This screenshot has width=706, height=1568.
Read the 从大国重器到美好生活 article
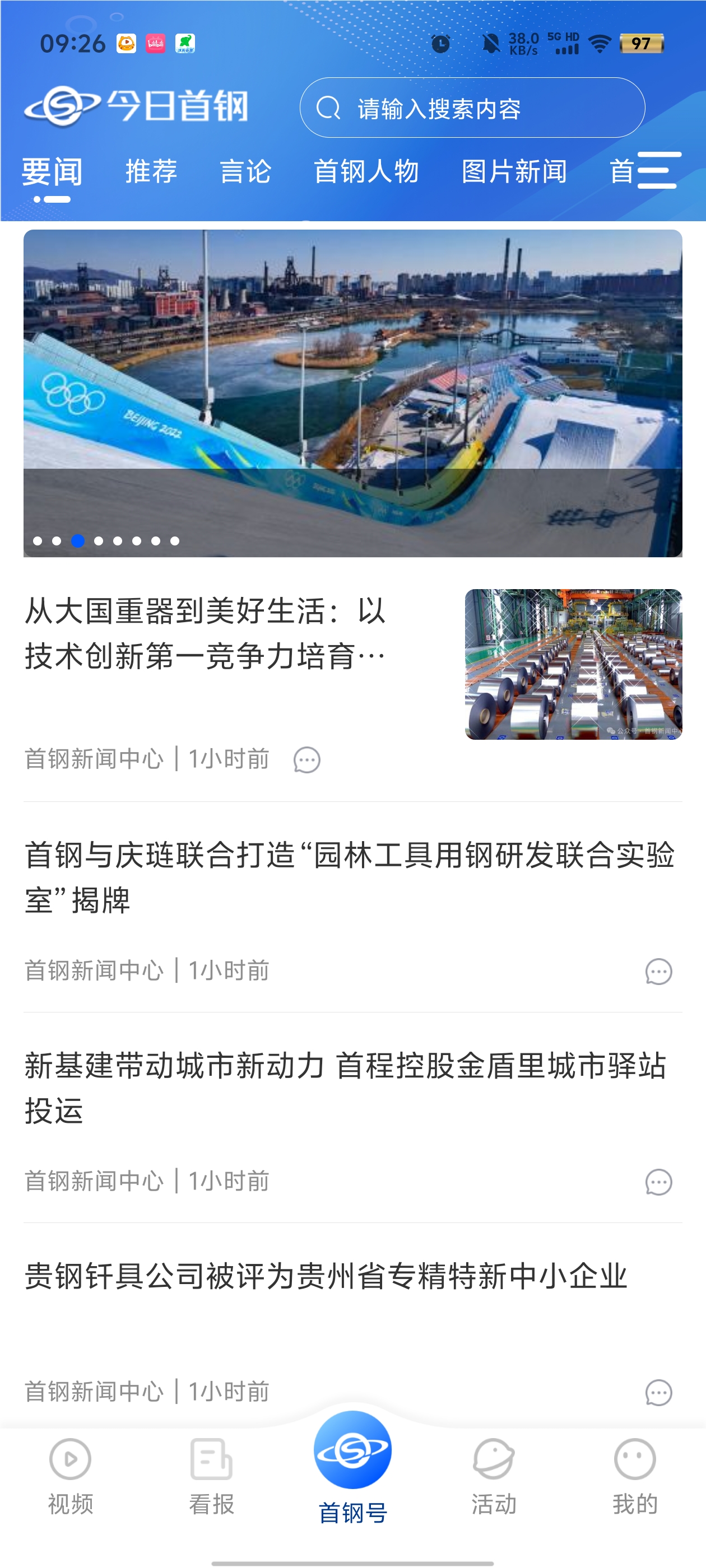206,634
